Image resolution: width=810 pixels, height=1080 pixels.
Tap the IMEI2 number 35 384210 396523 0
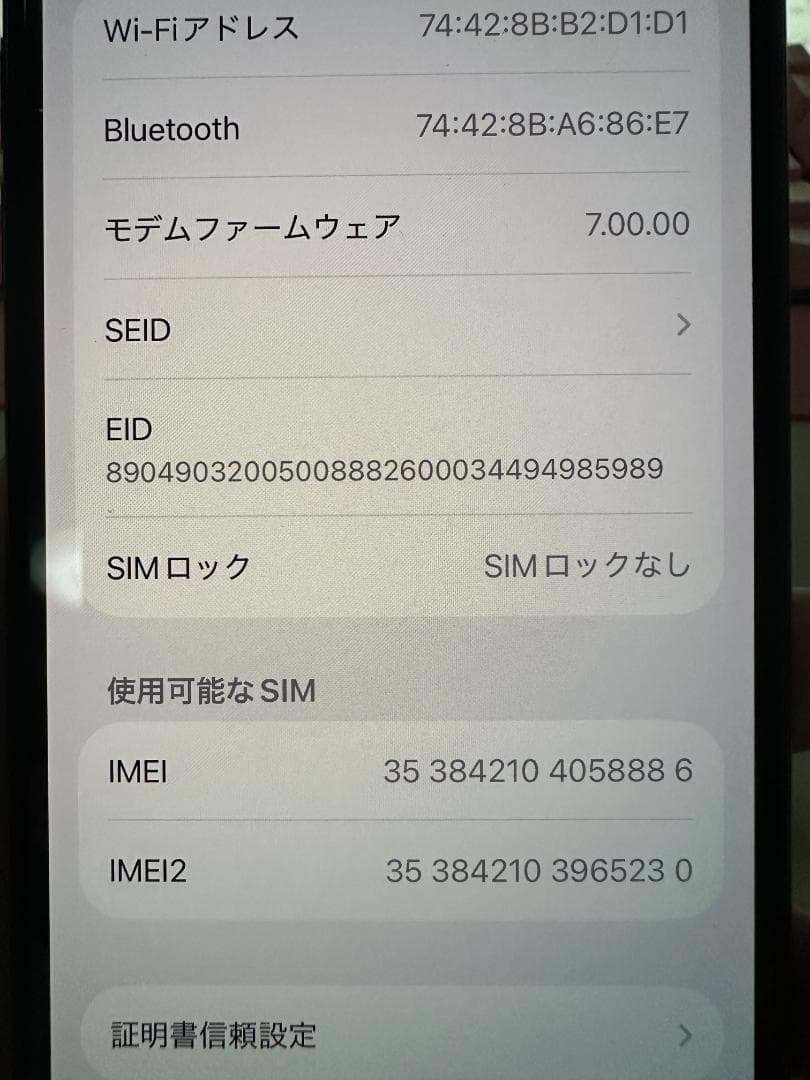point(539,870)
